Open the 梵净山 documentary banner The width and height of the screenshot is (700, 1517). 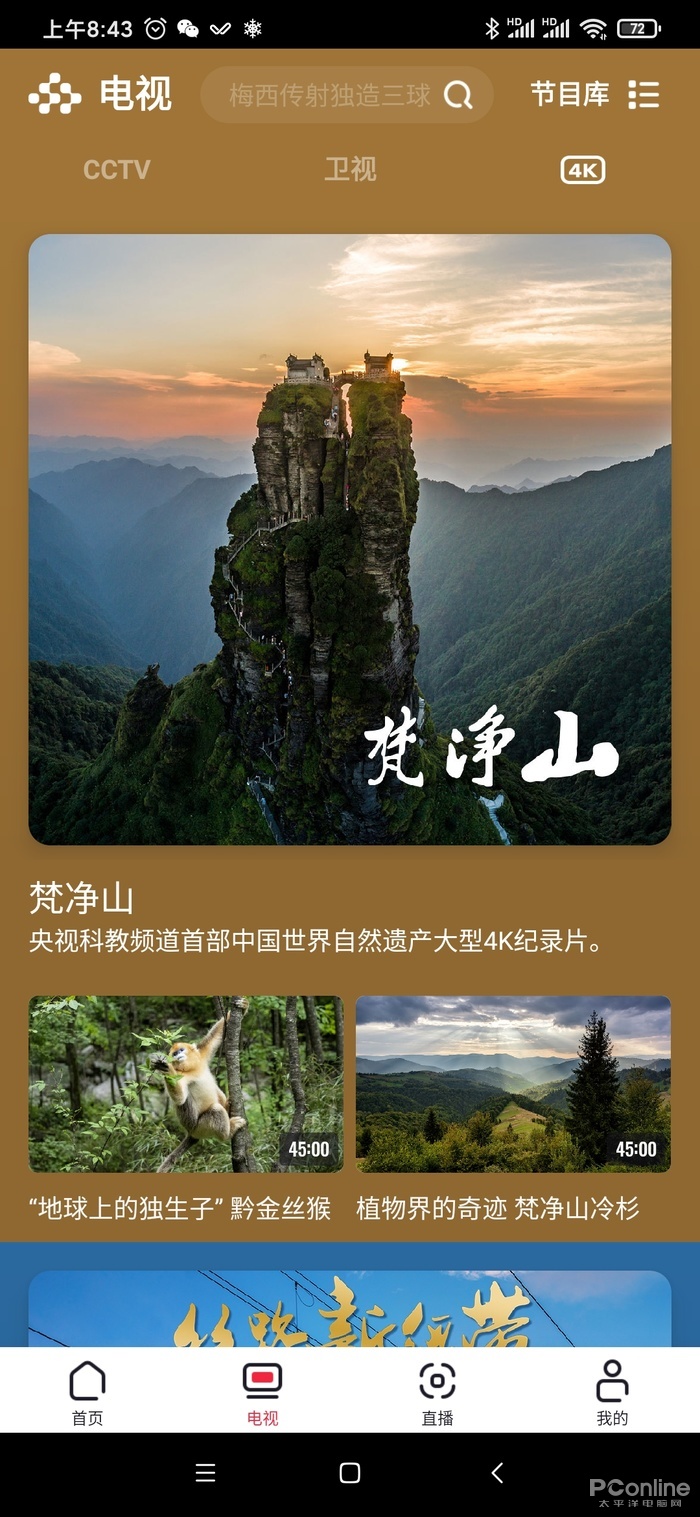350,539
